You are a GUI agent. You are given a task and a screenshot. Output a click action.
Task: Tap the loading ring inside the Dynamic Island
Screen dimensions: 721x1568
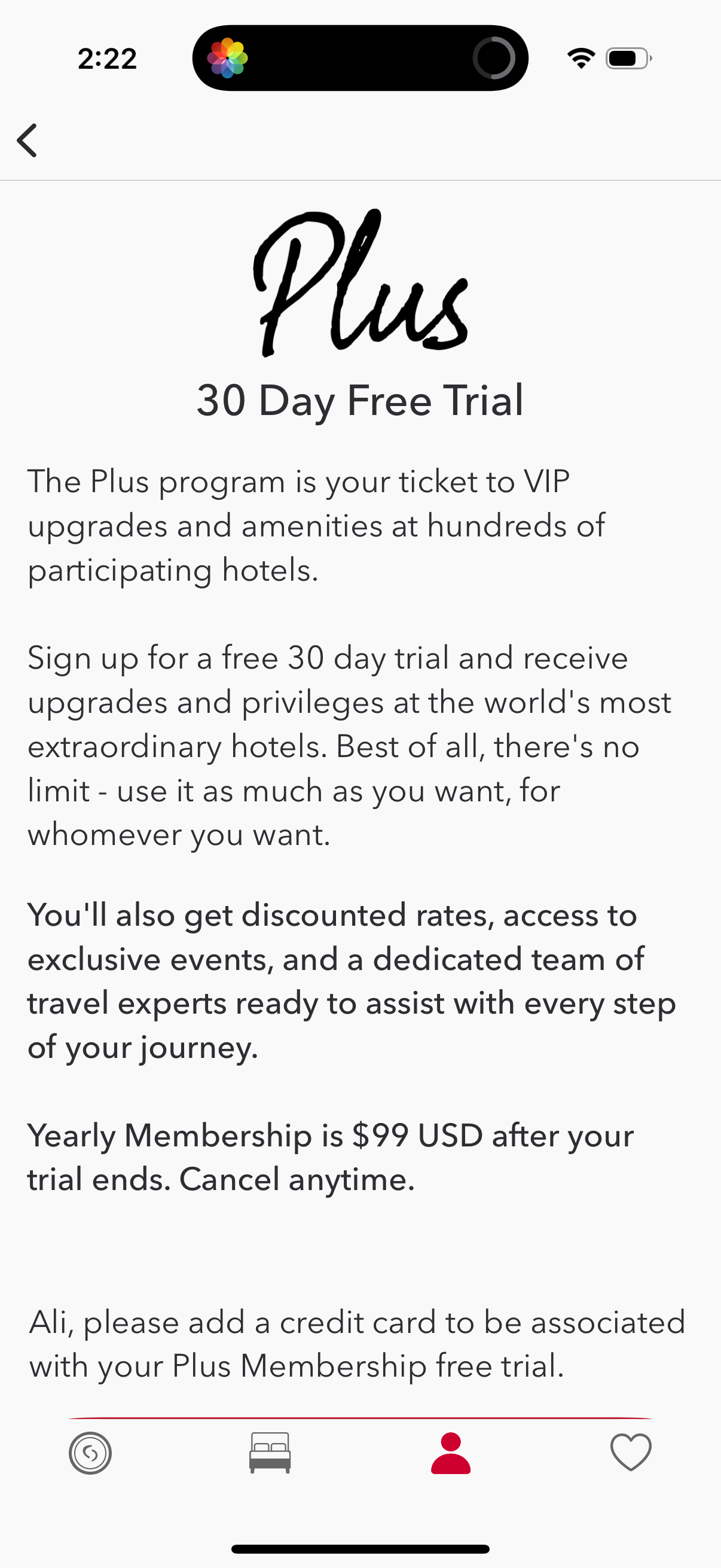(x=495, y=57)
